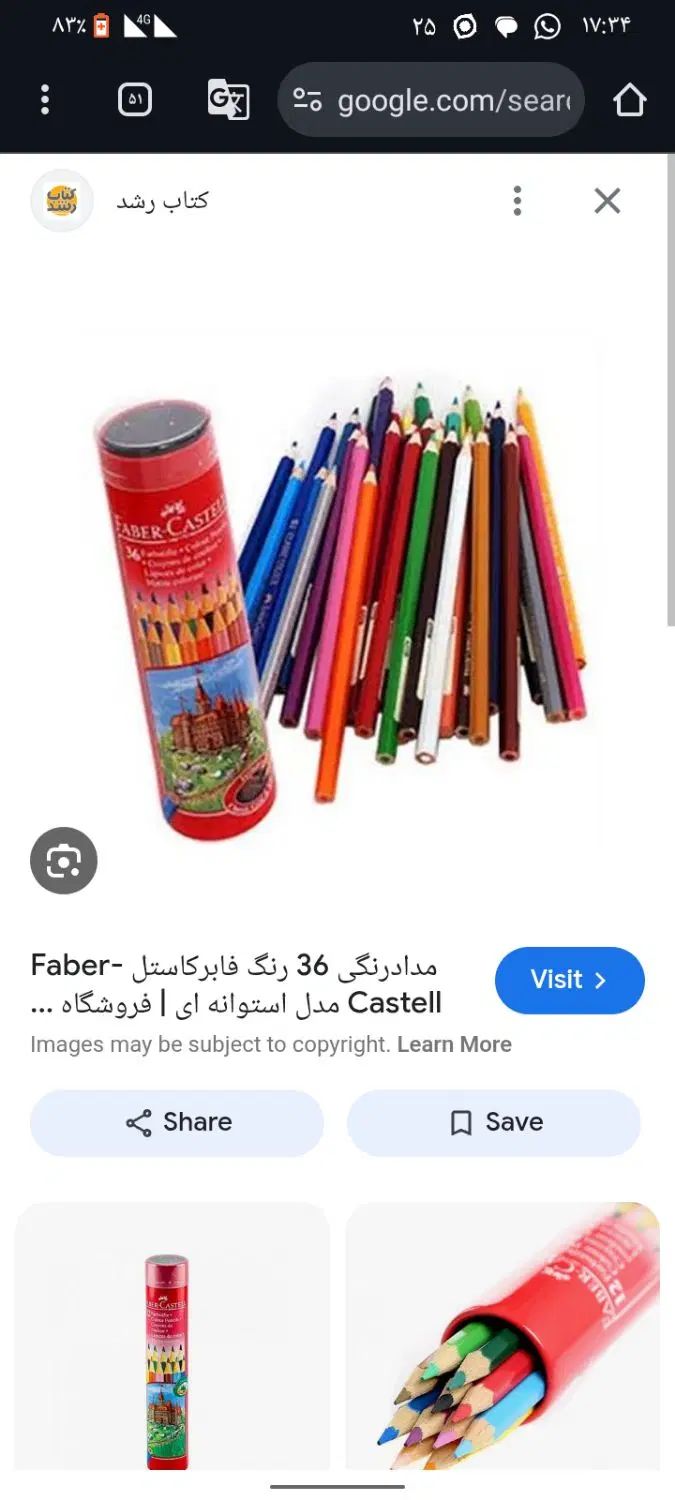Viewport: 675px width, 1500px height.
Task: Save this image to collections
Action: point(493,1122)
